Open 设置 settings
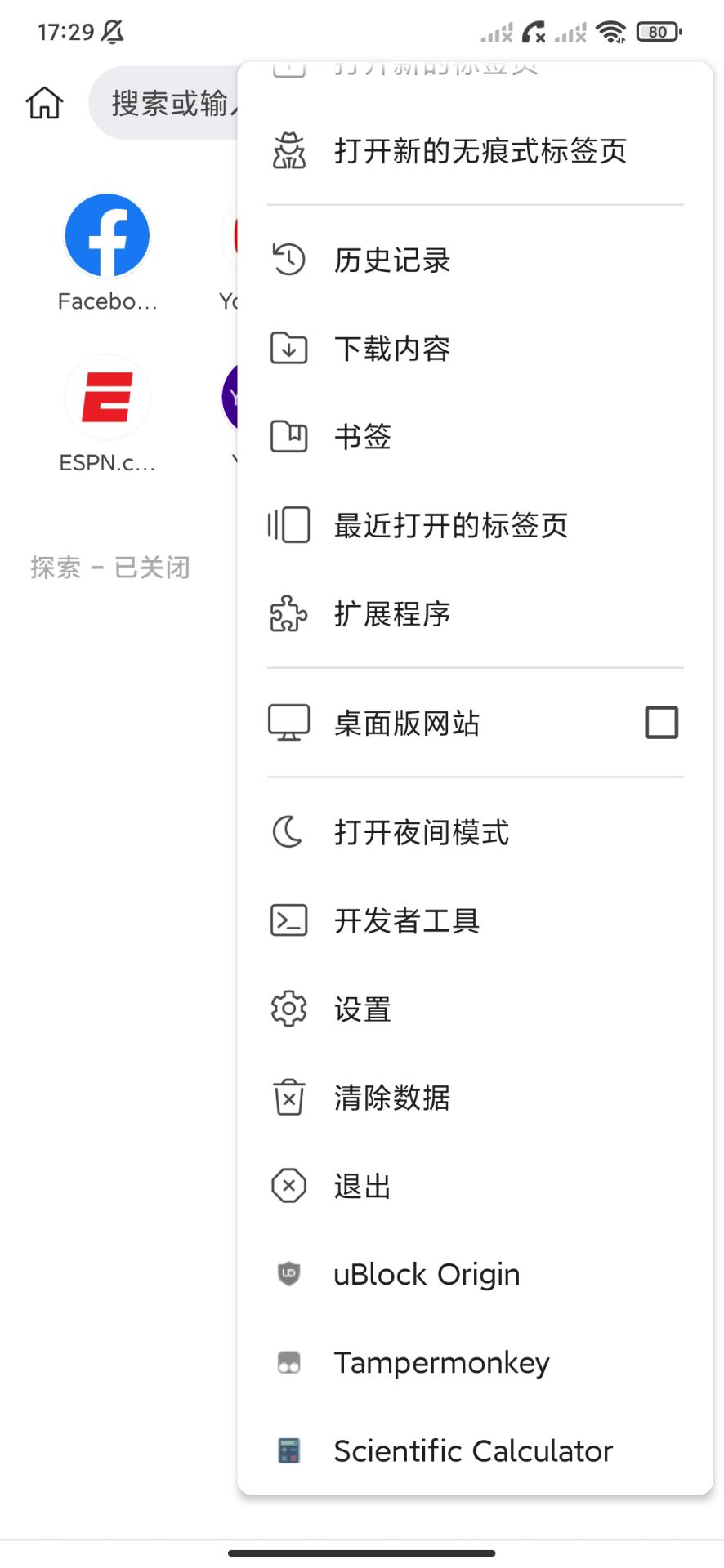Image resolution: width=724 pixels, height=1568 pixels. coord(363,1009)
